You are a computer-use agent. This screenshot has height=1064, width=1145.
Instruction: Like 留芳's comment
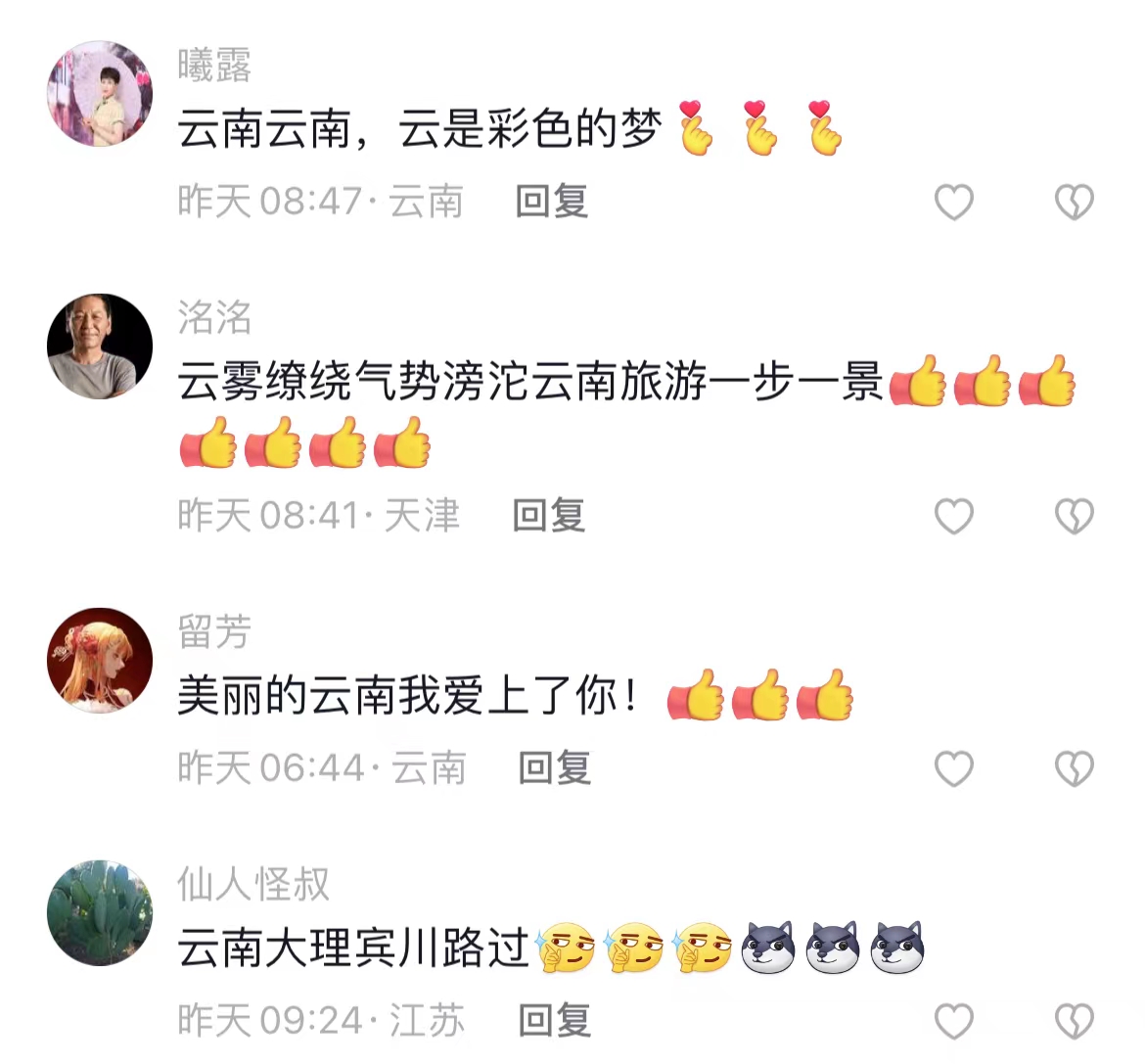953,769
